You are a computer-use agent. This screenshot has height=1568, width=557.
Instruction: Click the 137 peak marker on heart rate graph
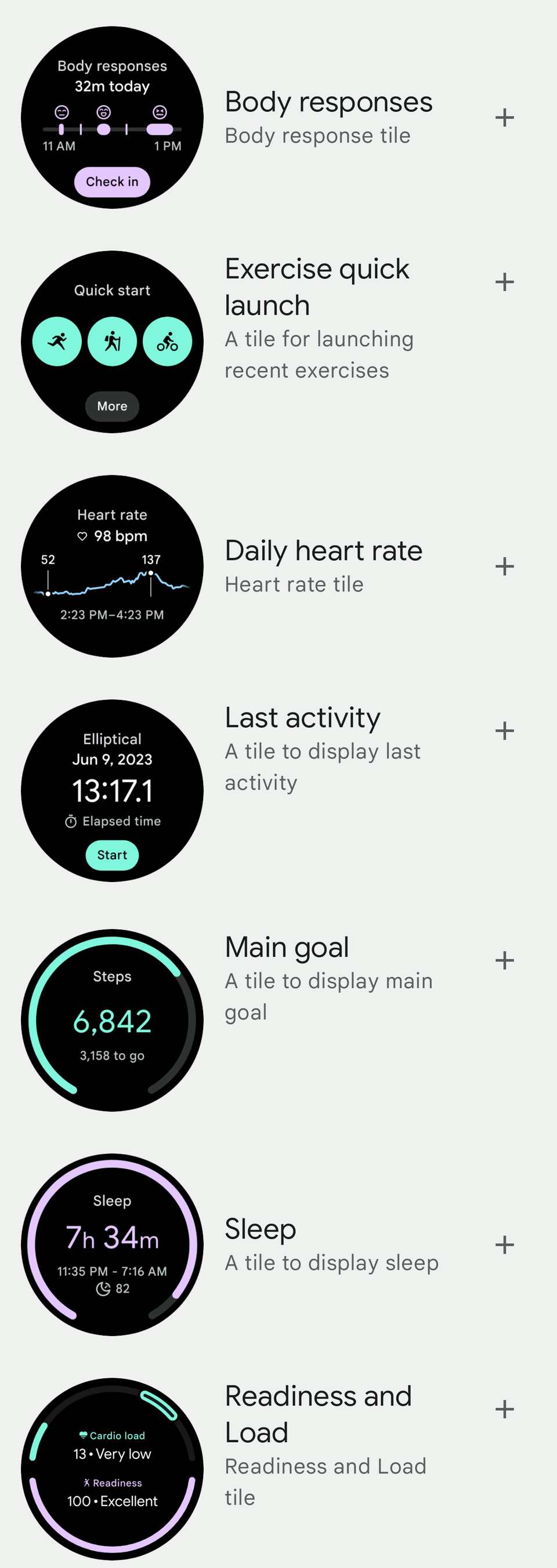click(x=151, y=573)
